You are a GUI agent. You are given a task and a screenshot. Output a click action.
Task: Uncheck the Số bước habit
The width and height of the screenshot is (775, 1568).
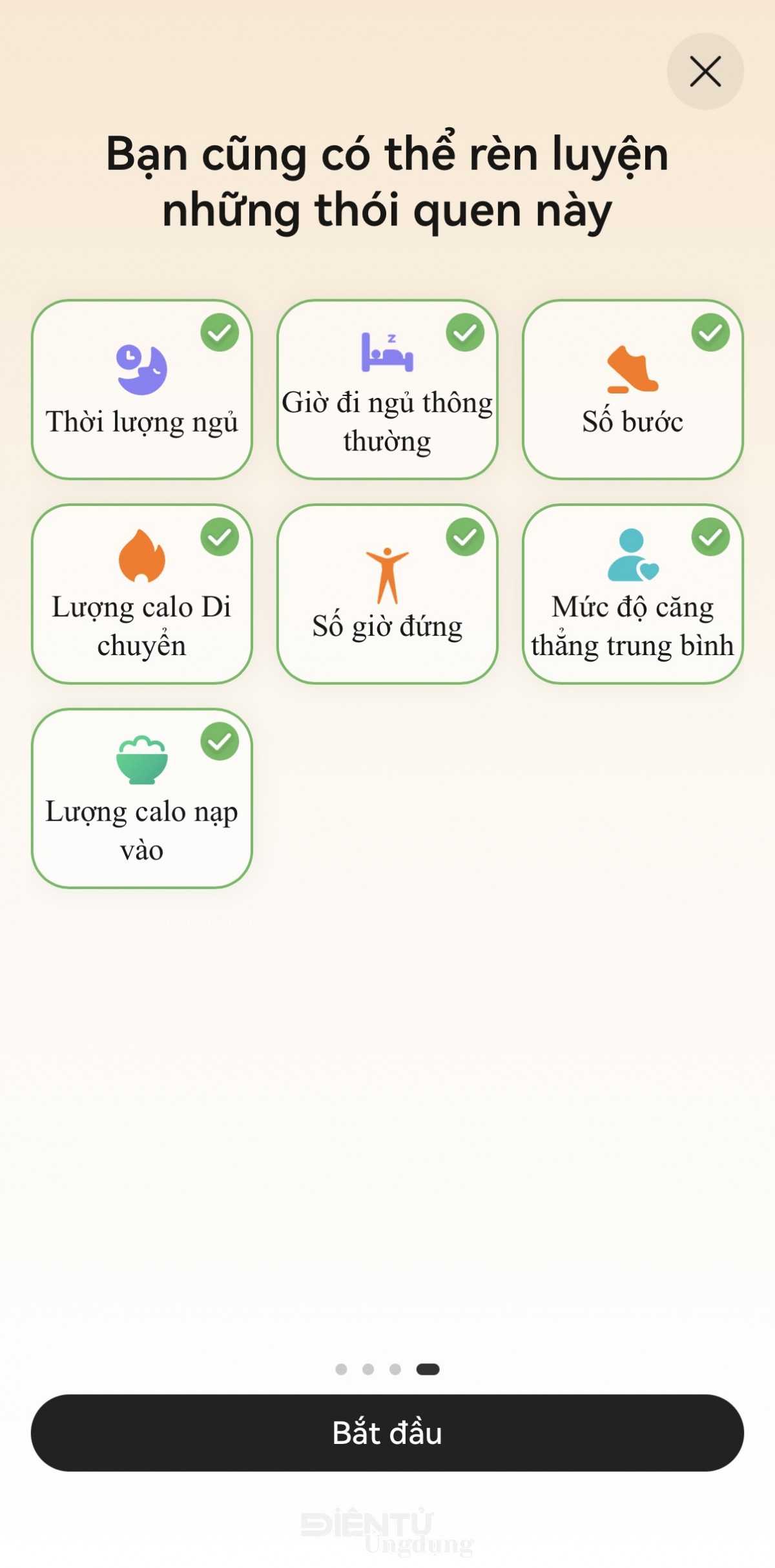tap(632, 390)
